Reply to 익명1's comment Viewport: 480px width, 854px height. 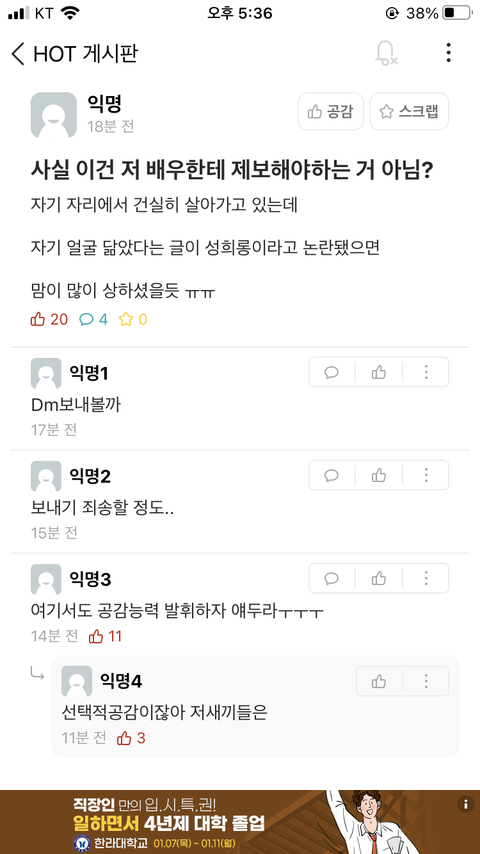[x=331, y=373]
